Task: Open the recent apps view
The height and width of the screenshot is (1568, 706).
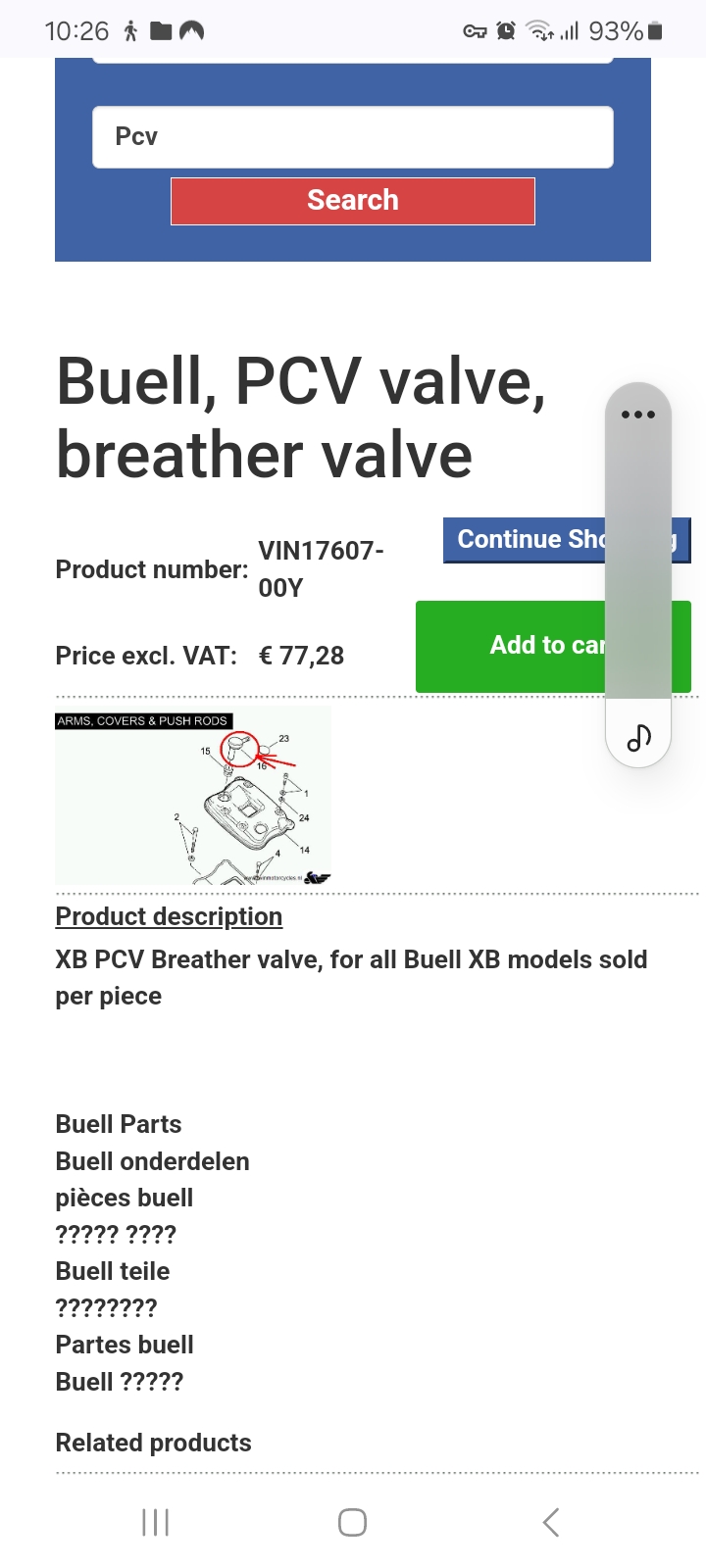Action: coord(155,1522)
